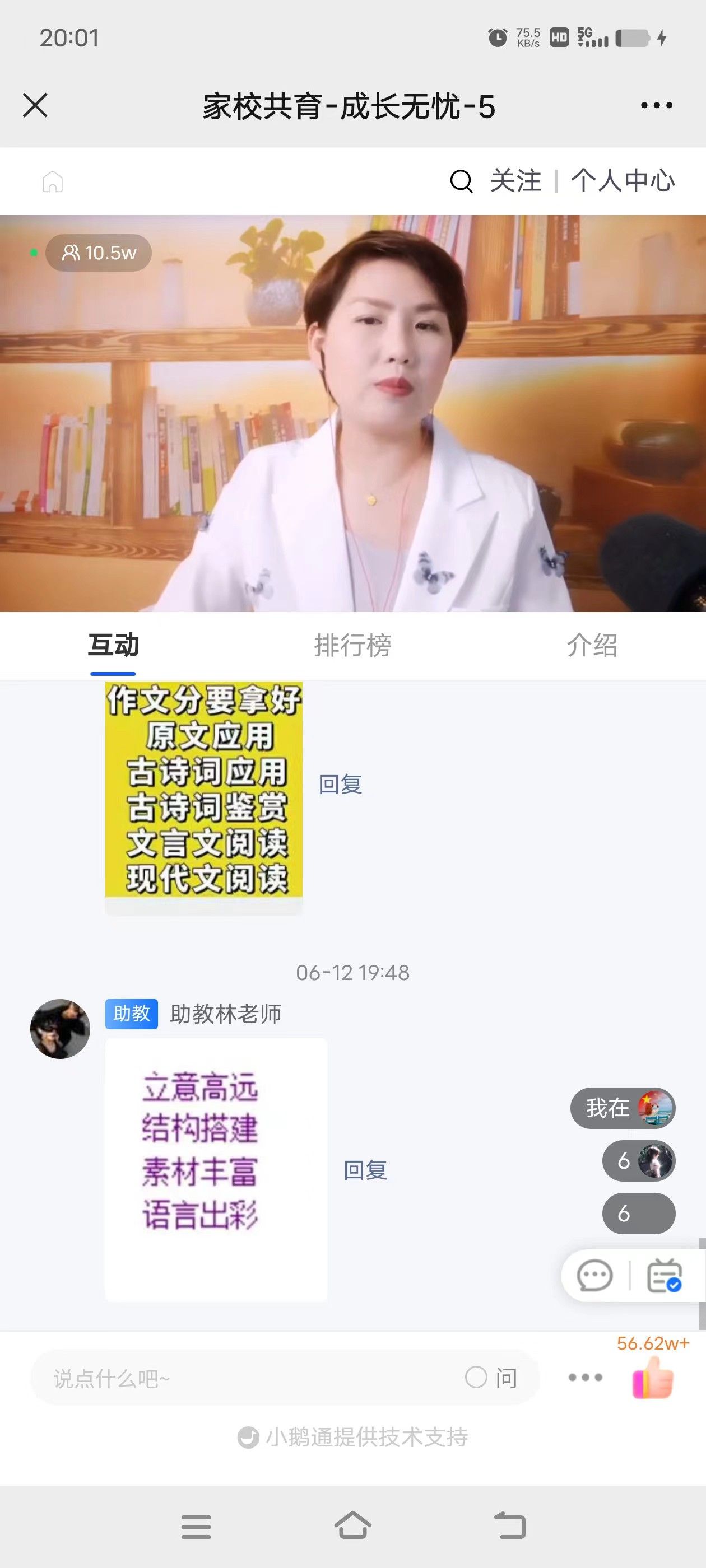Screen dimensions: 706x1568
Task: Open the top-right overflow menu
Action: click(x=656, y=105)
